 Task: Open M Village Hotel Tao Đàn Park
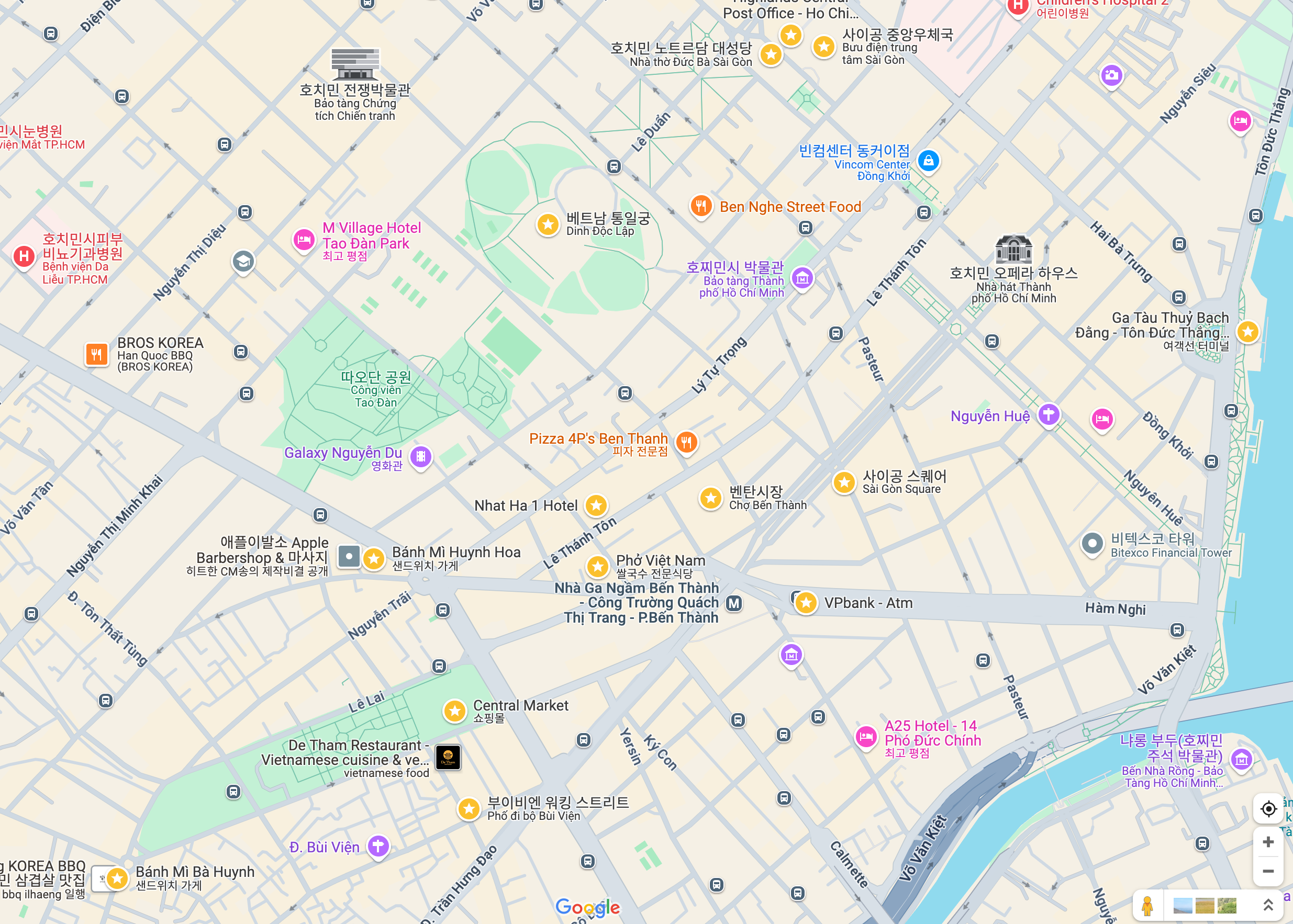[x=304, y=239]
